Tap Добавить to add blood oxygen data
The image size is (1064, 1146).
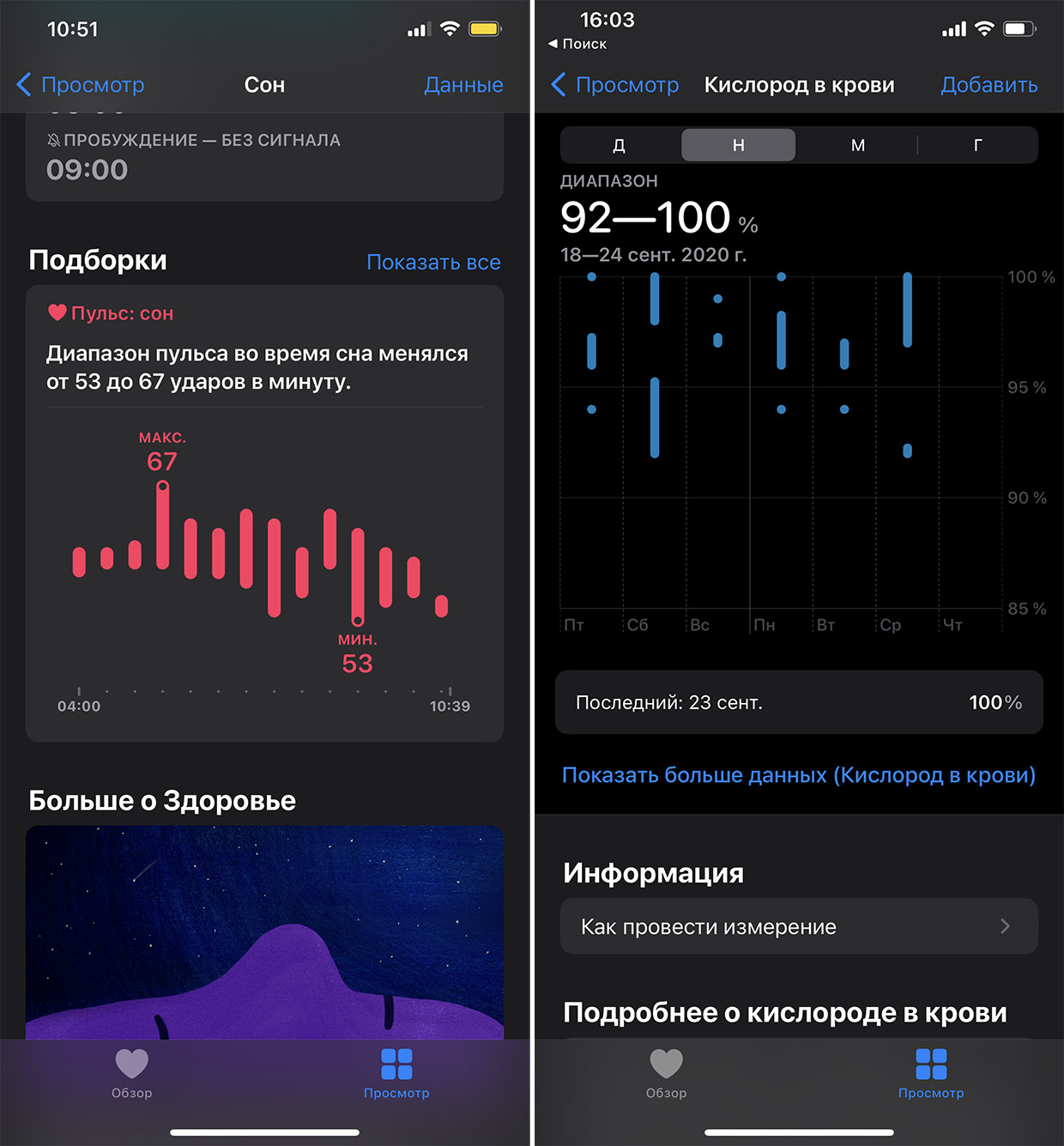coord(988,85)
